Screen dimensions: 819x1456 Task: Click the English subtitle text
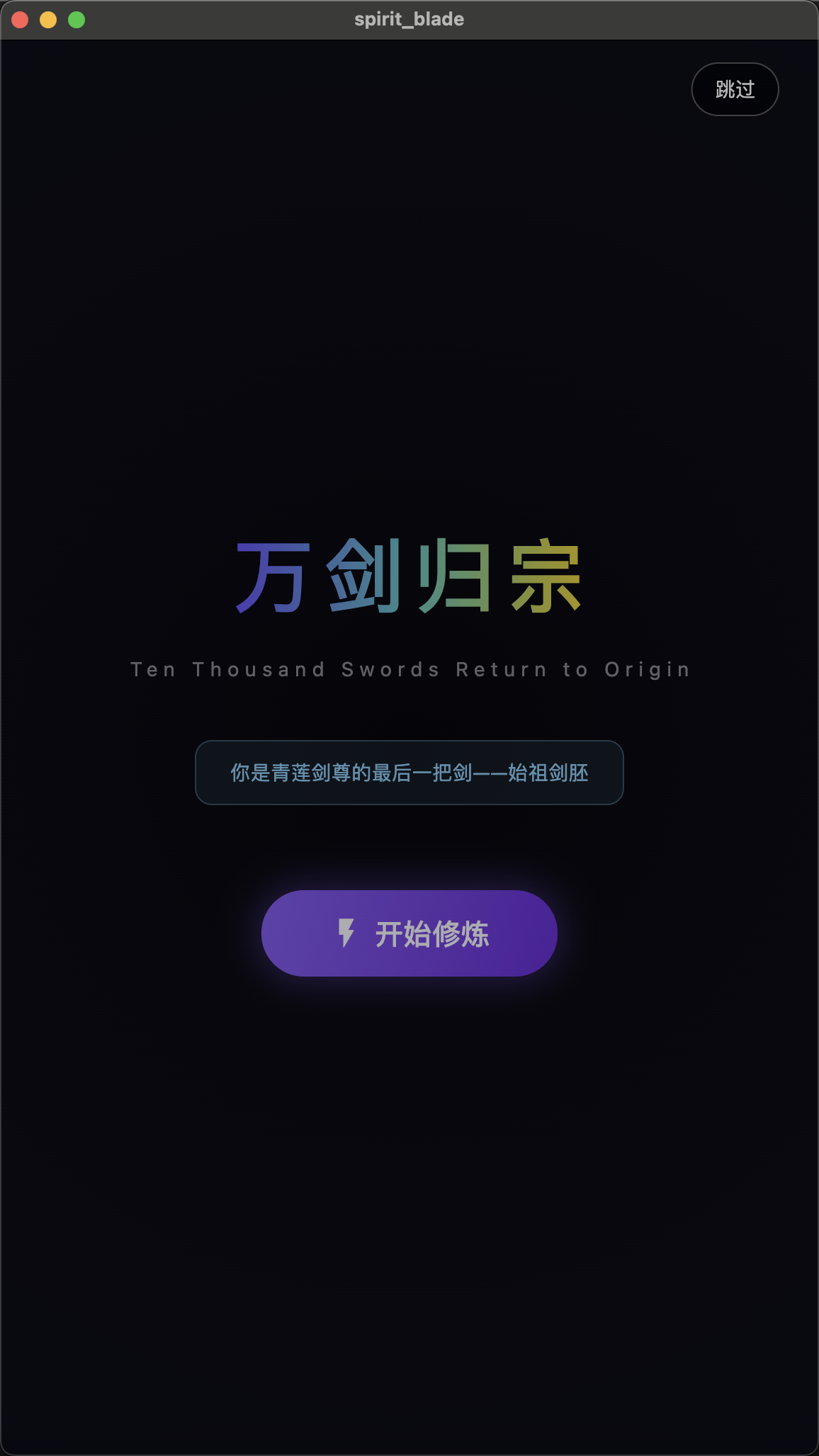[409, 669]
